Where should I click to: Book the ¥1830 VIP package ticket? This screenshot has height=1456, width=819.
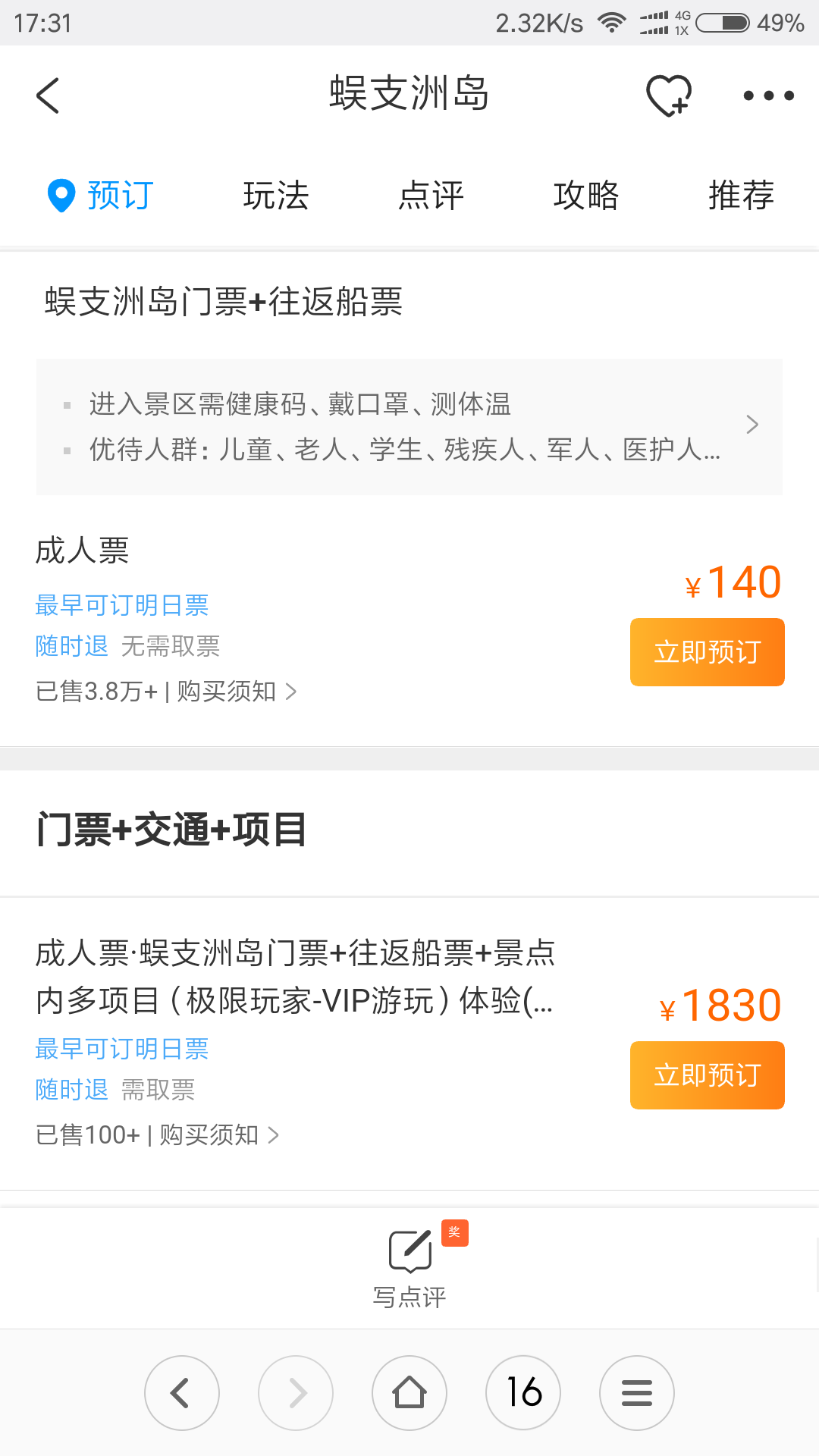(x=707, y=1075)
